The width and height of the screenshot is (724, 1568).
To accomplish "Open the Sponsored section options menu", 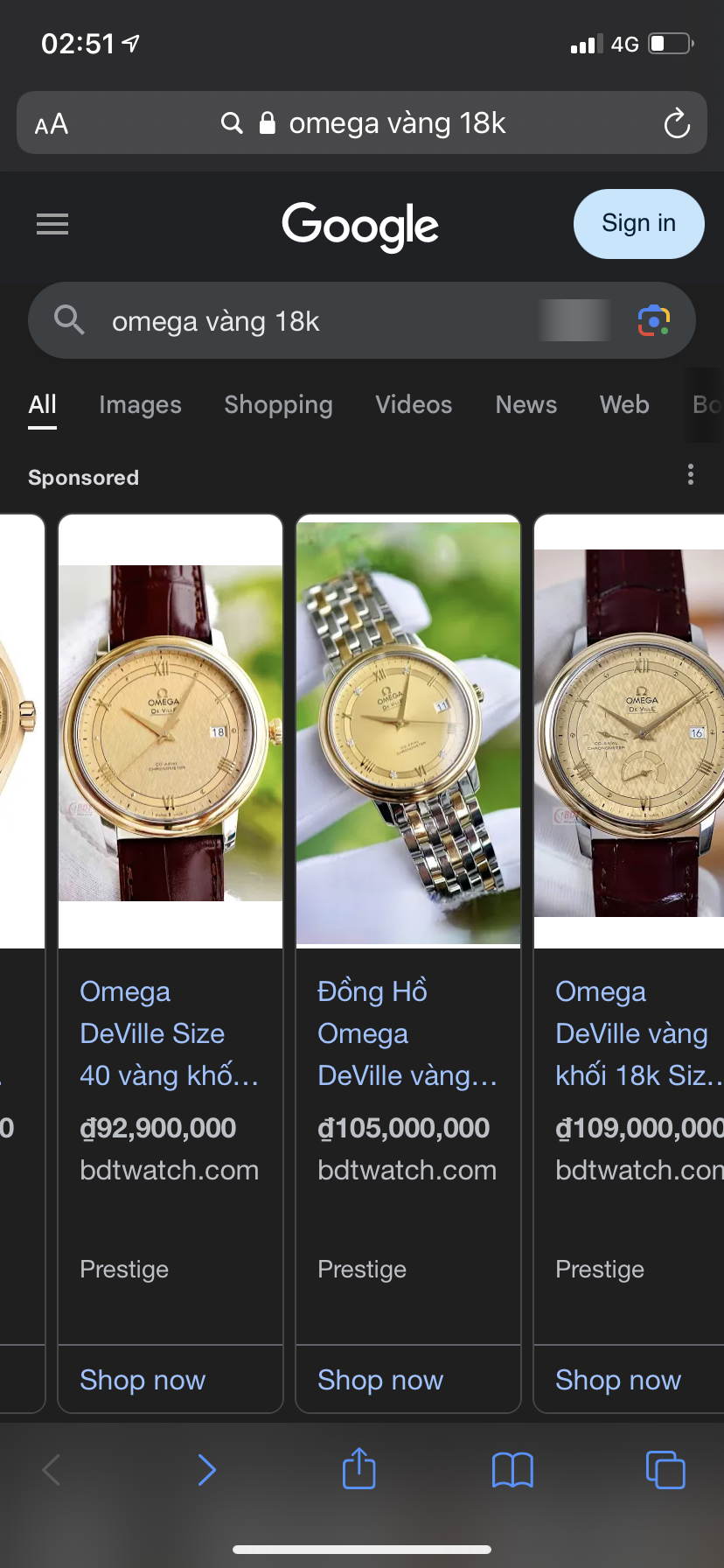I will click(691, 475).
